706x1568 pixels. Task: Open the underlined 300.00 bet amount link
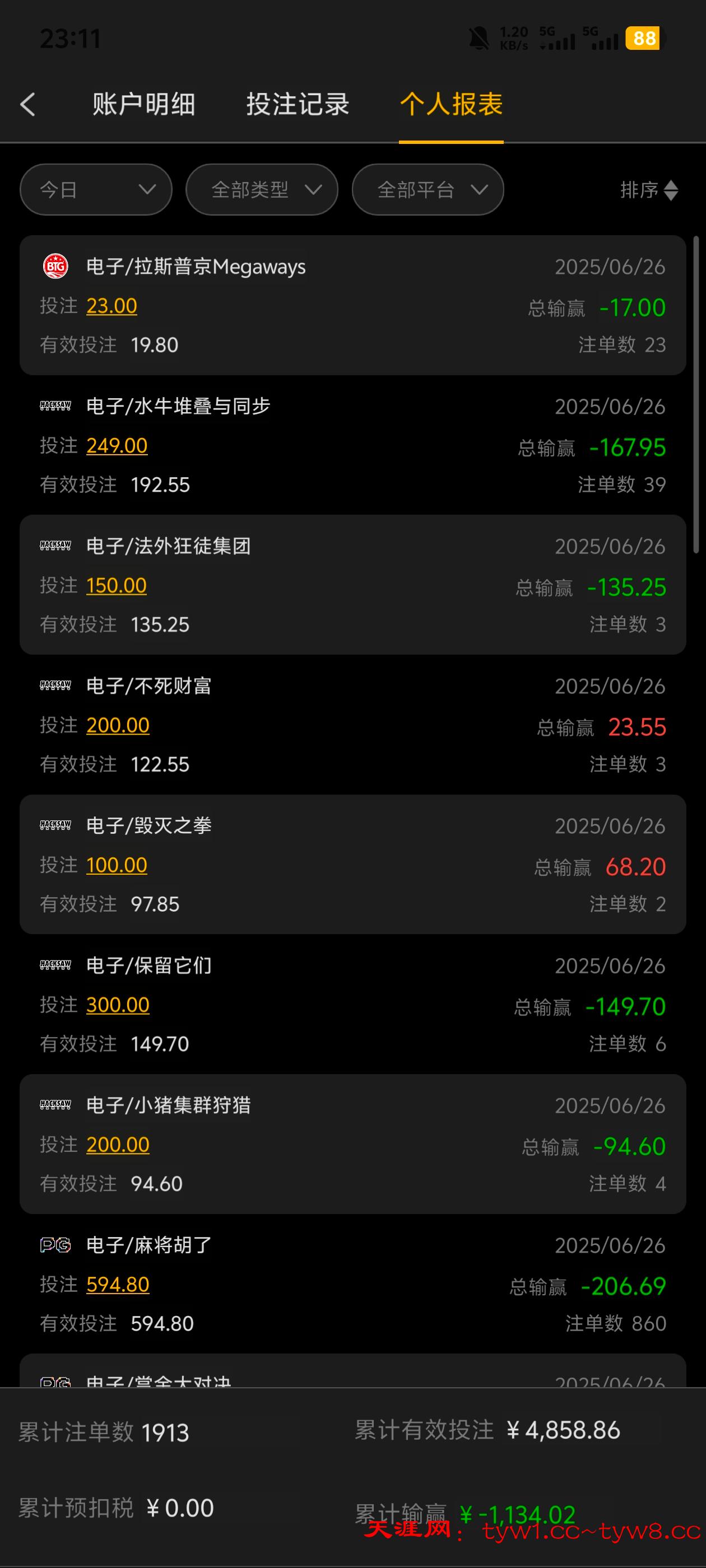[118, 1004]
